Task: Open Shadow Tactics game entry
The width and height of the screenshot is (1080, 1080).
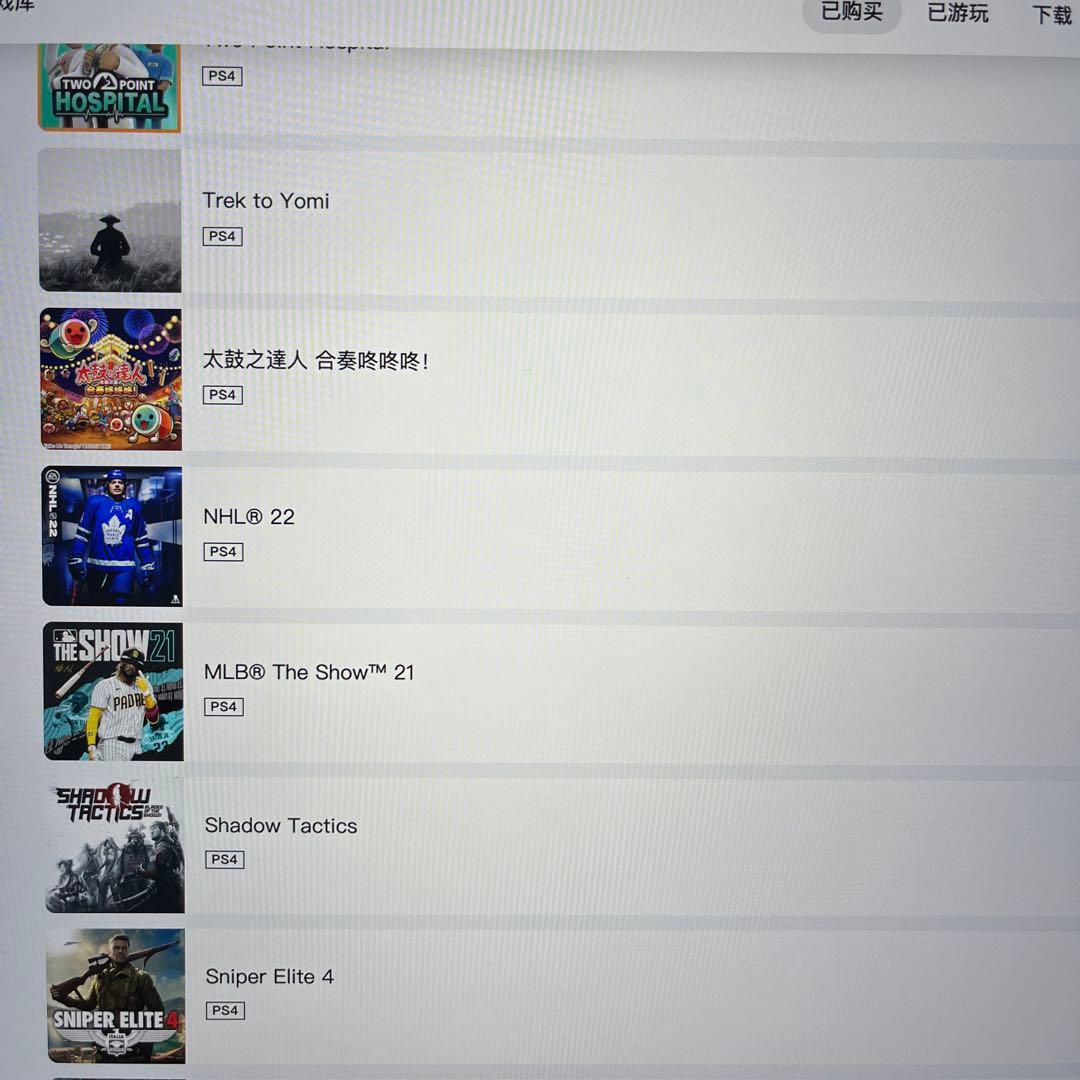Action: [x=281, y=826]
